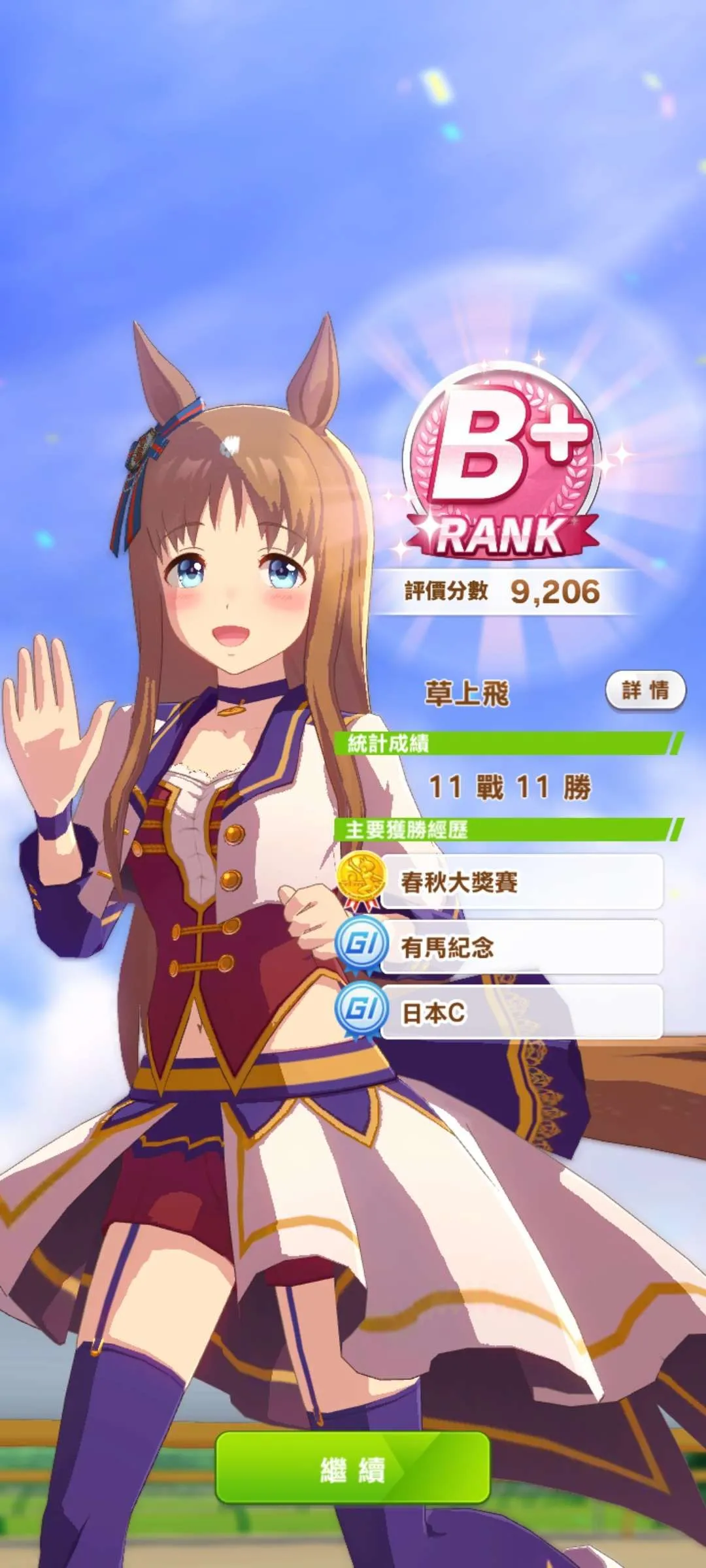Tap the green 繼續 button
This screenshot has height=1568, width=706.
353,1469
